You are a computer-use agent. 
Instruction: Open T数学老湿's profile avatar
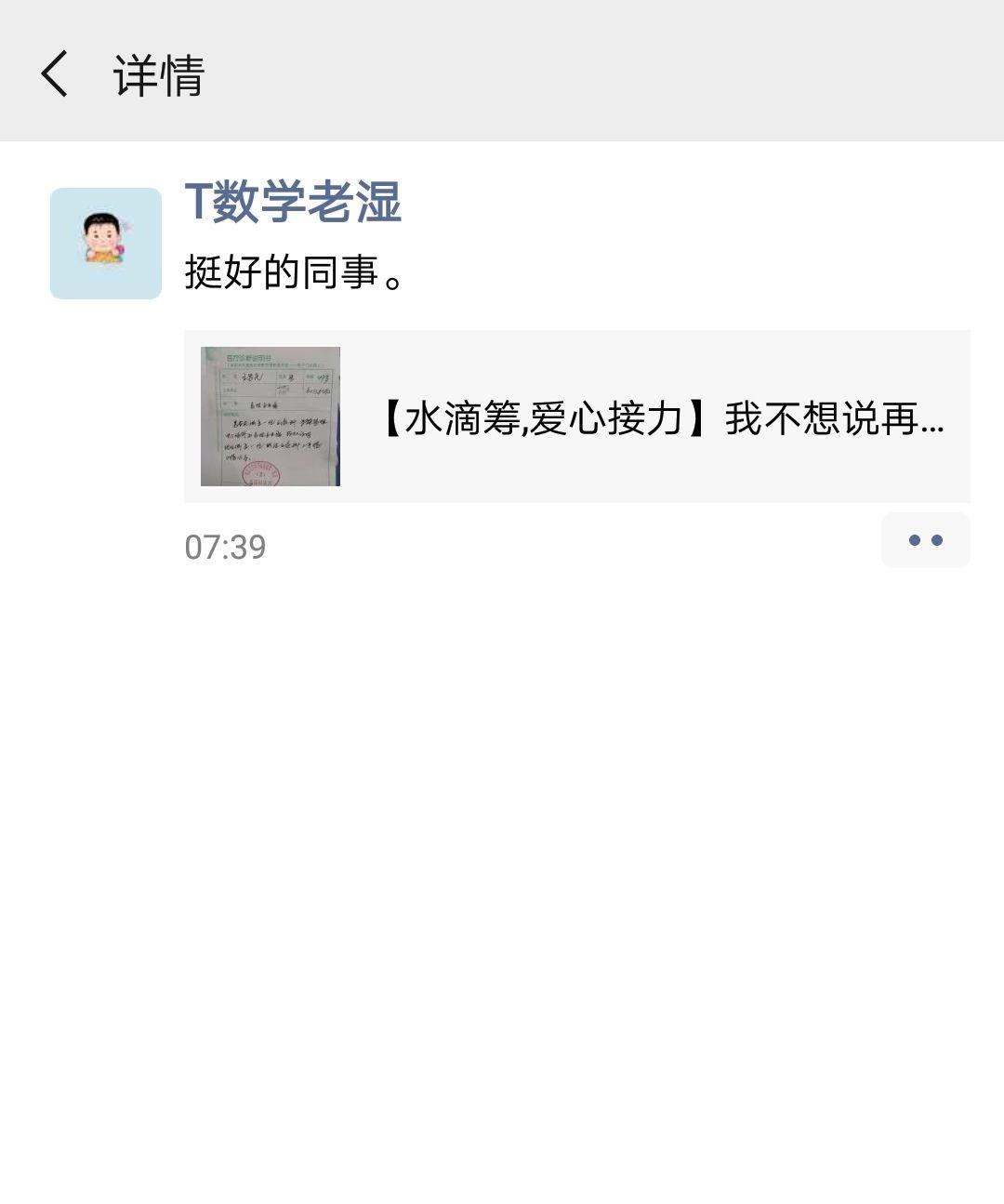click(106, 244)
